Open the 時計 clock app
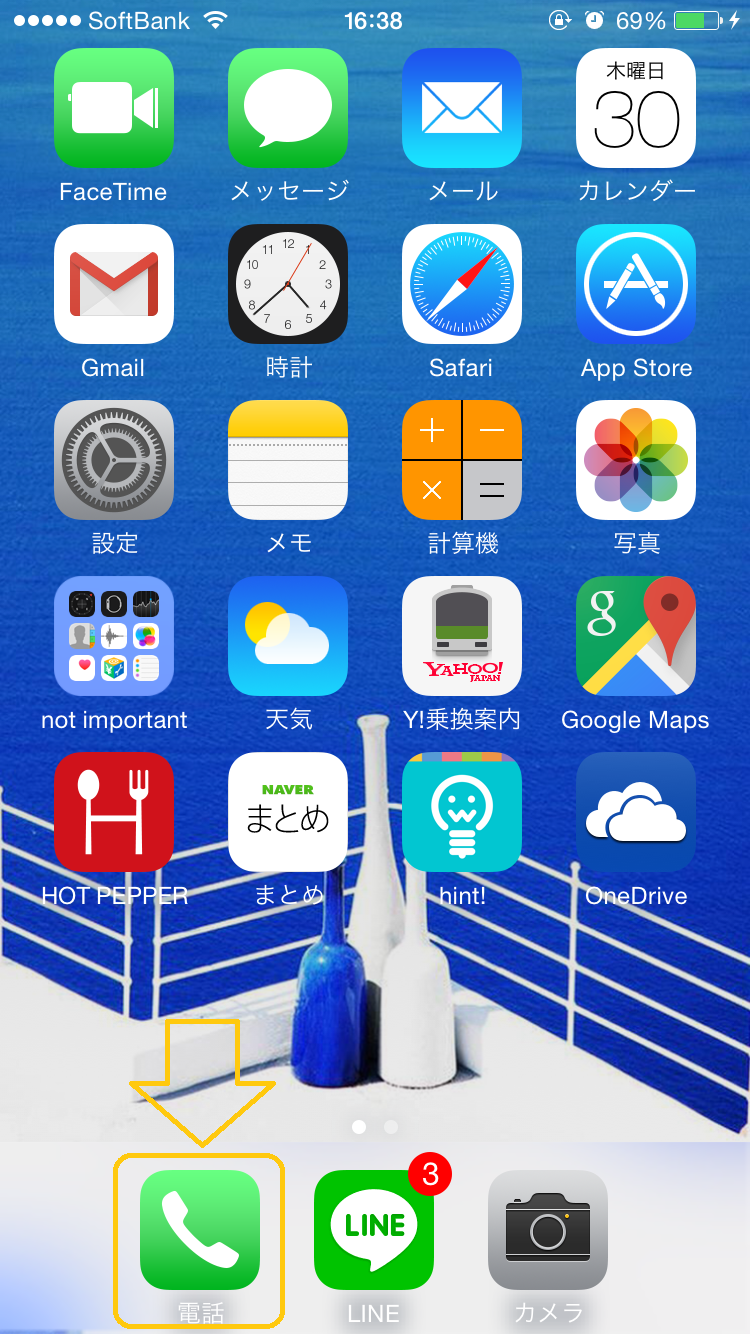This screenshot has height=1334, width=750. click(288, 284)
